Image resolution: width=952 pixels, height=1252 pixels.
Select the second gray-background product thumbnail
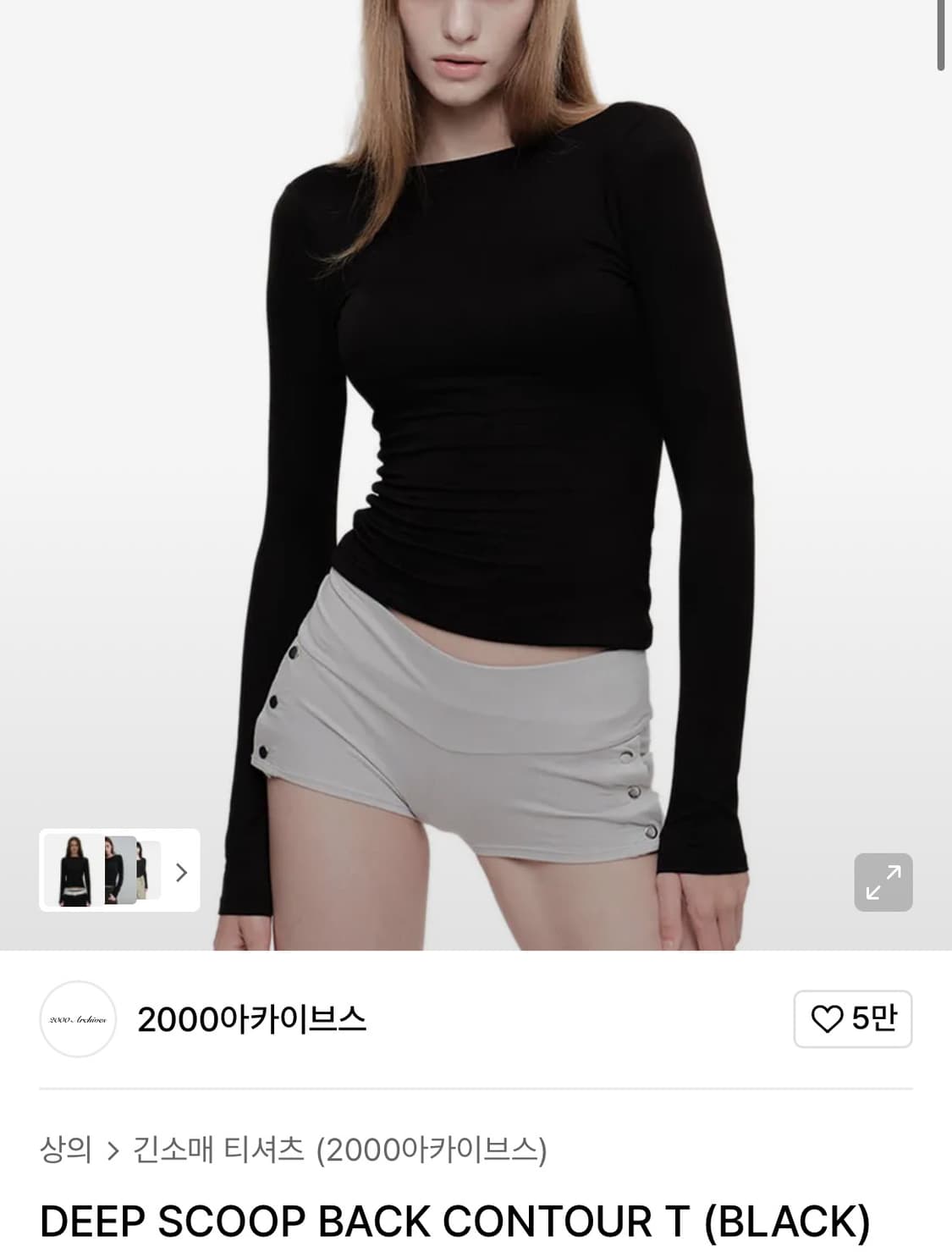(x=118, y=869)
